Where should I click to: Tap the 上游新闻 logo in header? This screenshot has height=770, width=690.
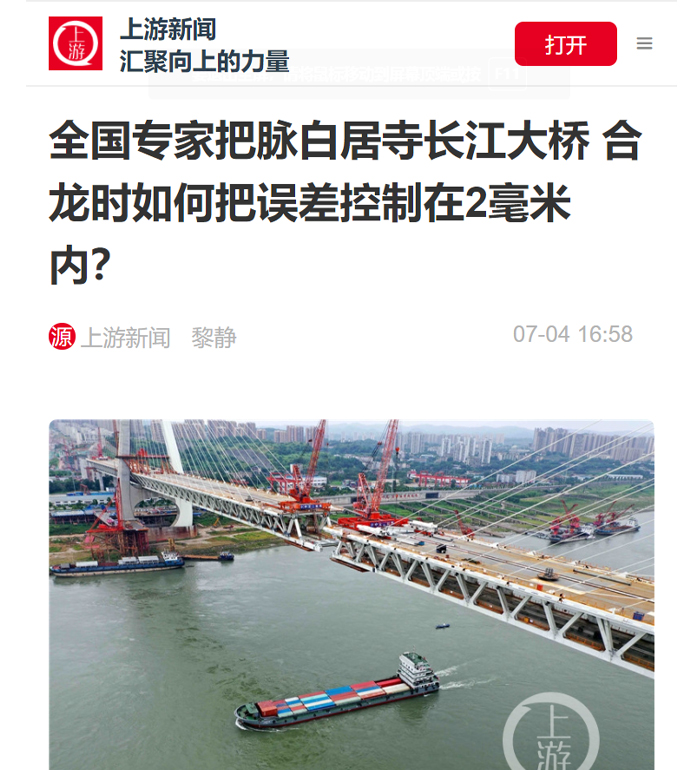(75, 44)
